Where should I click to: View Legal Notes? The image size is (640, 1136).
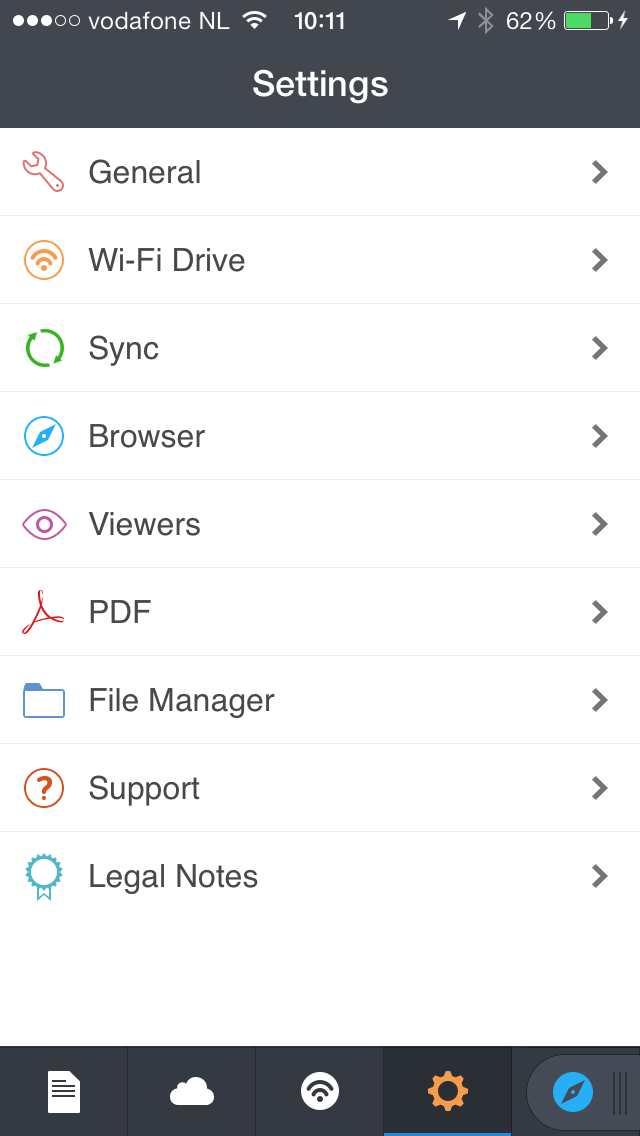tap(320, 877)
